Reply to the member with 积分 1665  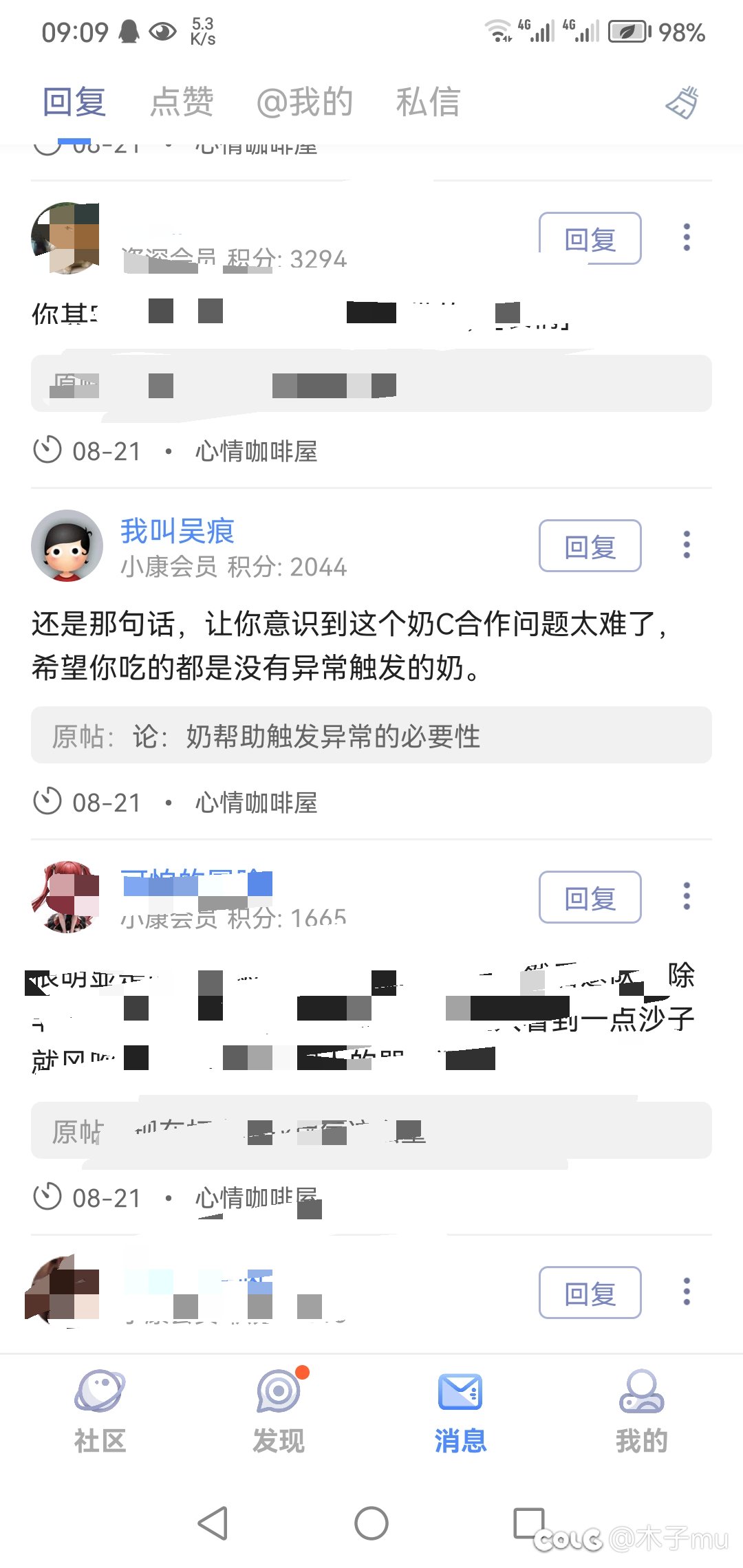click(590, 897)
